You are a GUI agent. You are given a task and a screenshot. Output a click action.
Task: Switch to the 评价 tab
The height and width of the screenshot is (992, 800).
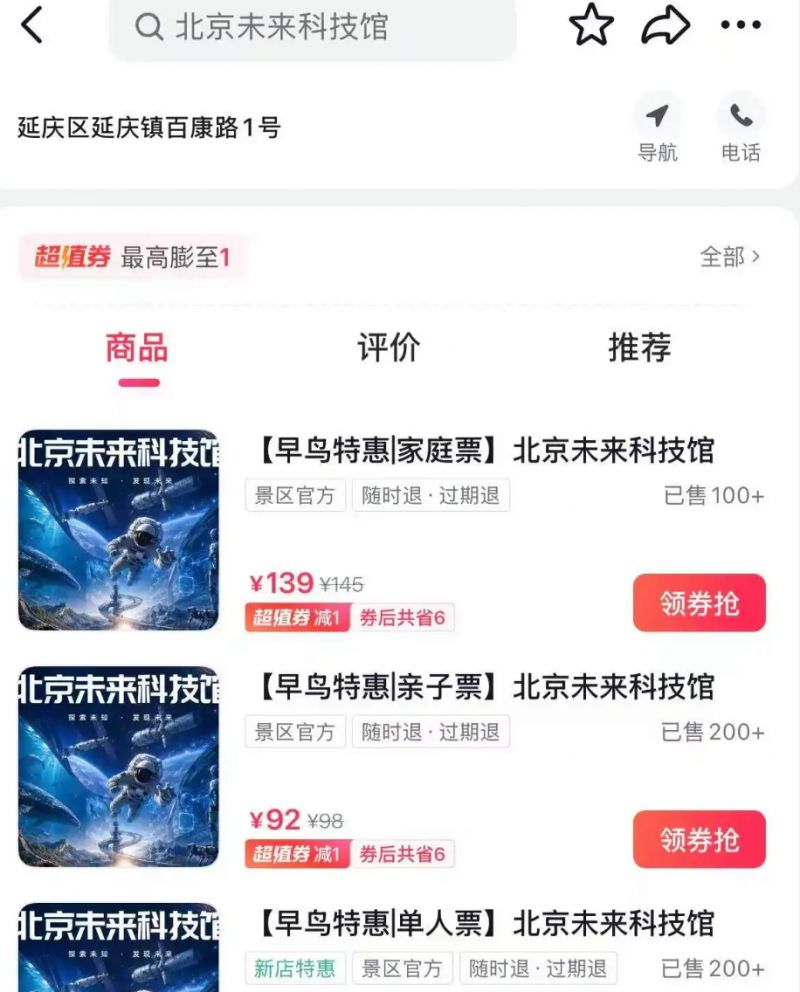(x=388, y=347)
